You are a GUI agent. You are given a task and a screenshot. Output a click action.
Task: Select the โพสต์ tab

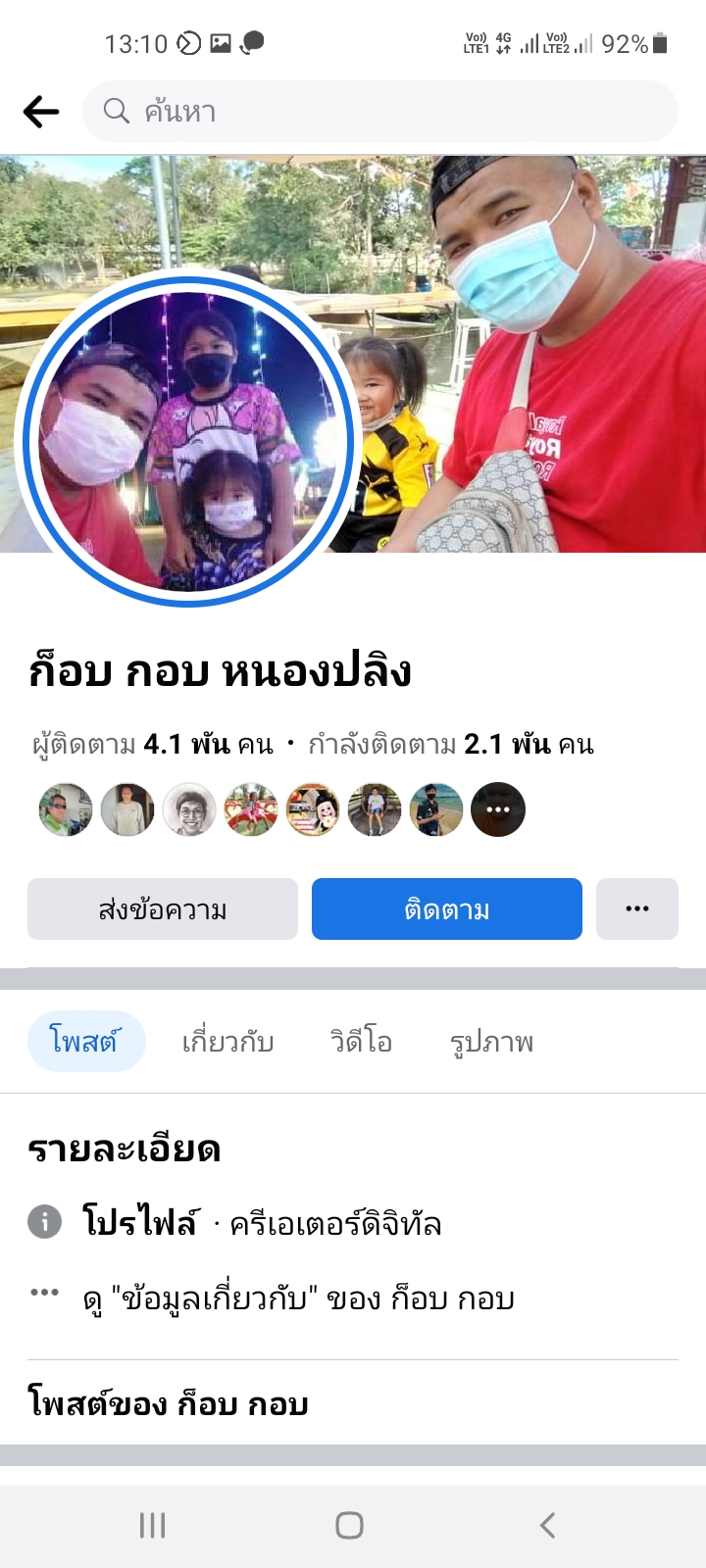85,1042
